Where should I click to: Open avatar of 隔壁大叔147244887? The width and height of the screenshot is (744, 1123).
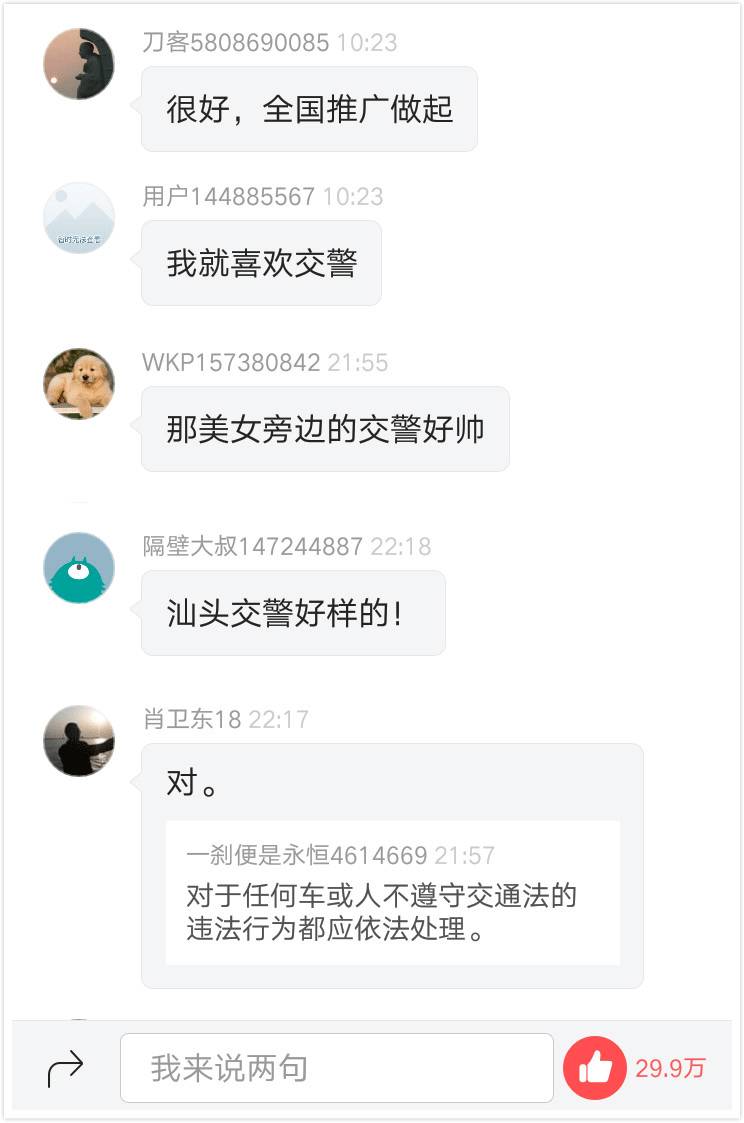pyautogui.click(x=79, y=568)
